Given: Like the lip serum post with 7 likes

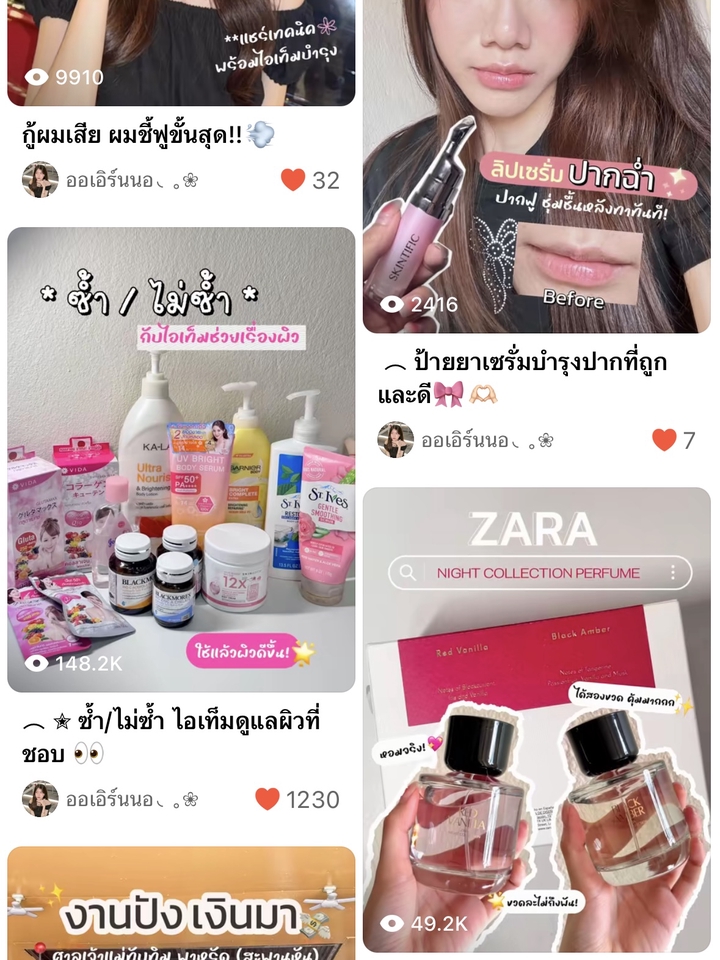Looking at the screenshot, I should click(664, 439).
